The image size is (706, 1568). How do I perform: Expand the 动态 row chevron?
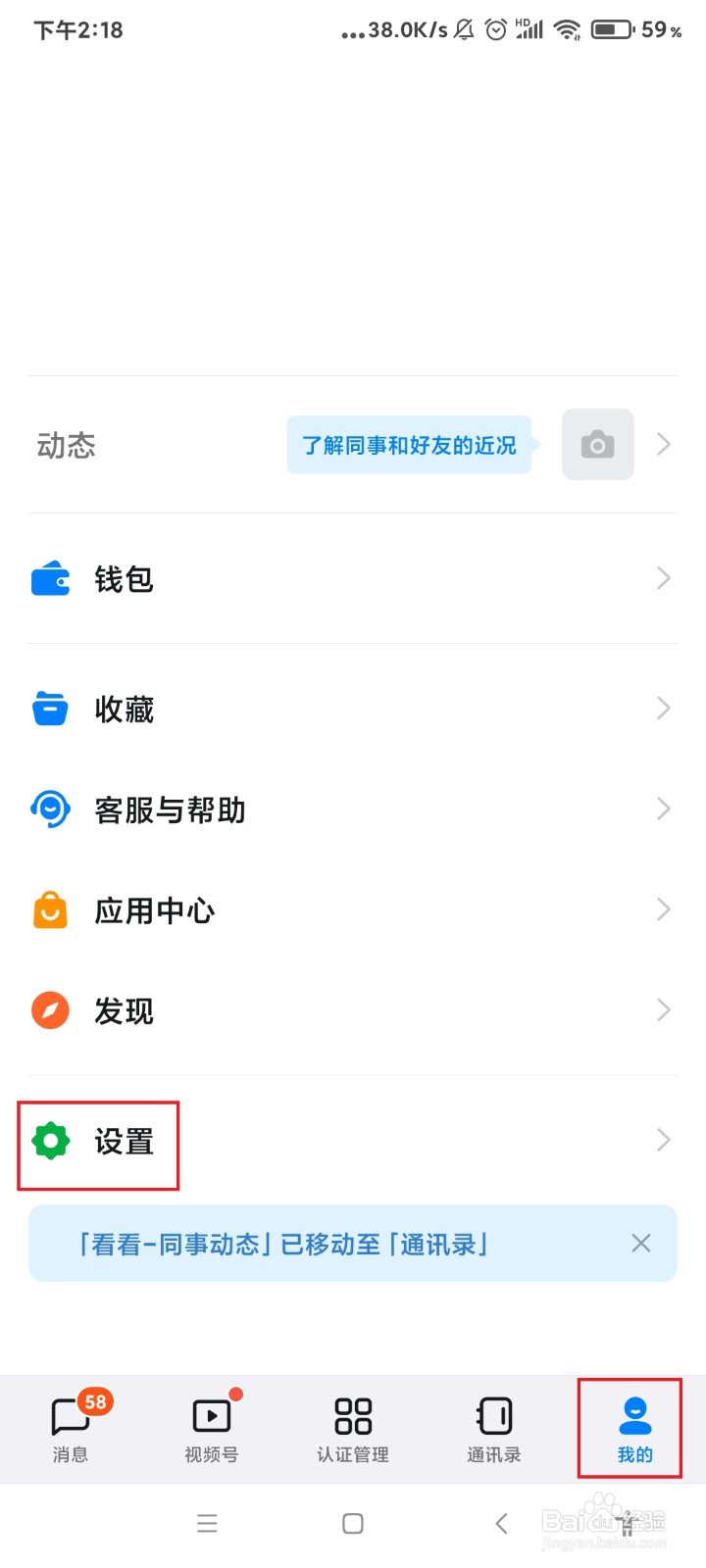pos(663,444)
